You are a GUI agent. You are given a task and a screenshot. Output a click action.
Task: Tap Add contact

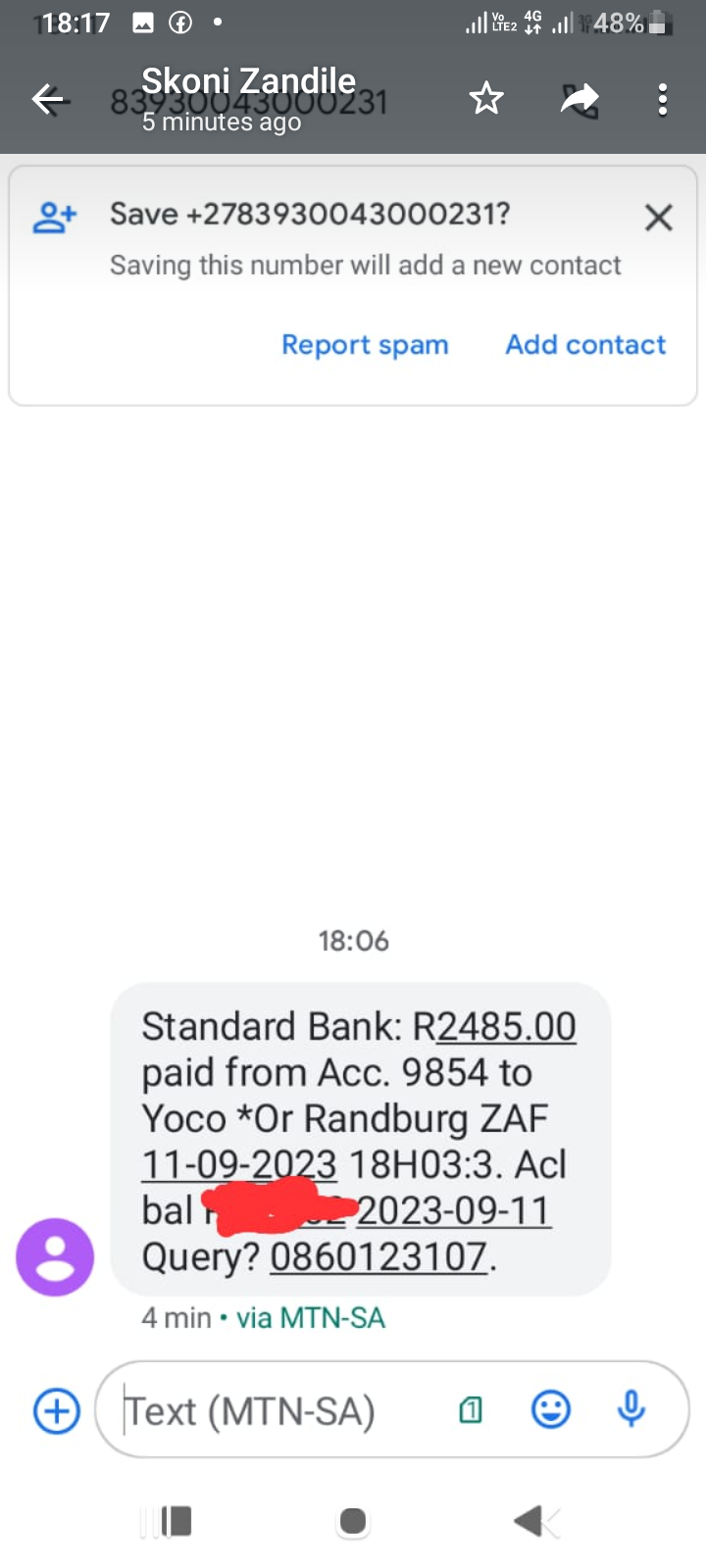tap(585, 345)
